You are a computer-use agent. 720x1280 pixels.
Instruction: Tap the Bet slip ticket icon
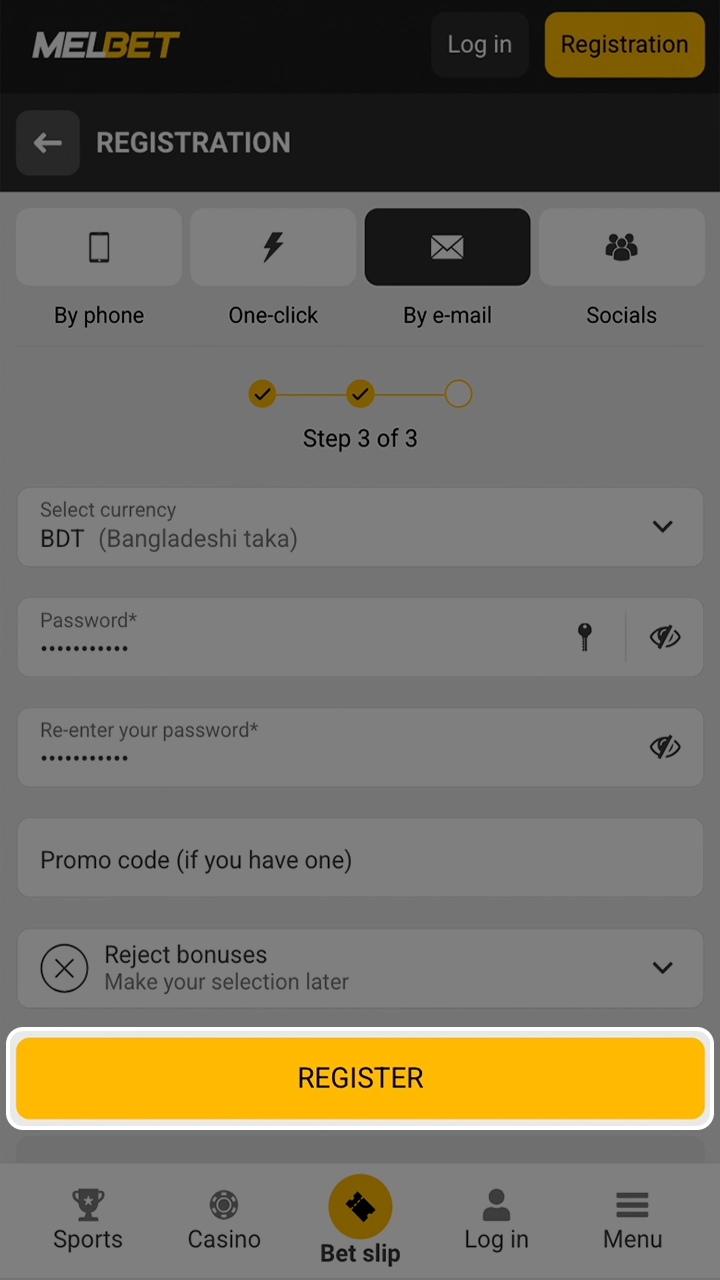360,1206
